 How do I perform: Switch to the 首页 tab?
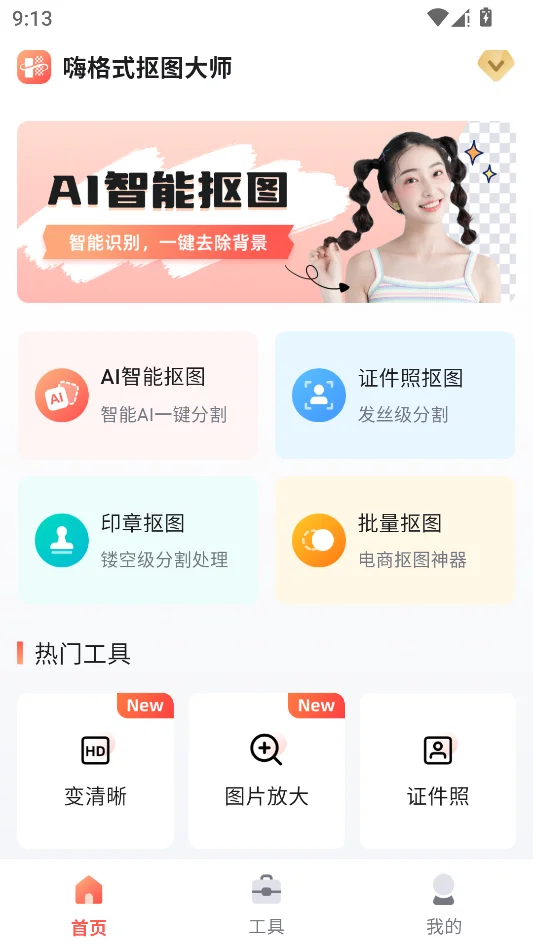[89, 905]
